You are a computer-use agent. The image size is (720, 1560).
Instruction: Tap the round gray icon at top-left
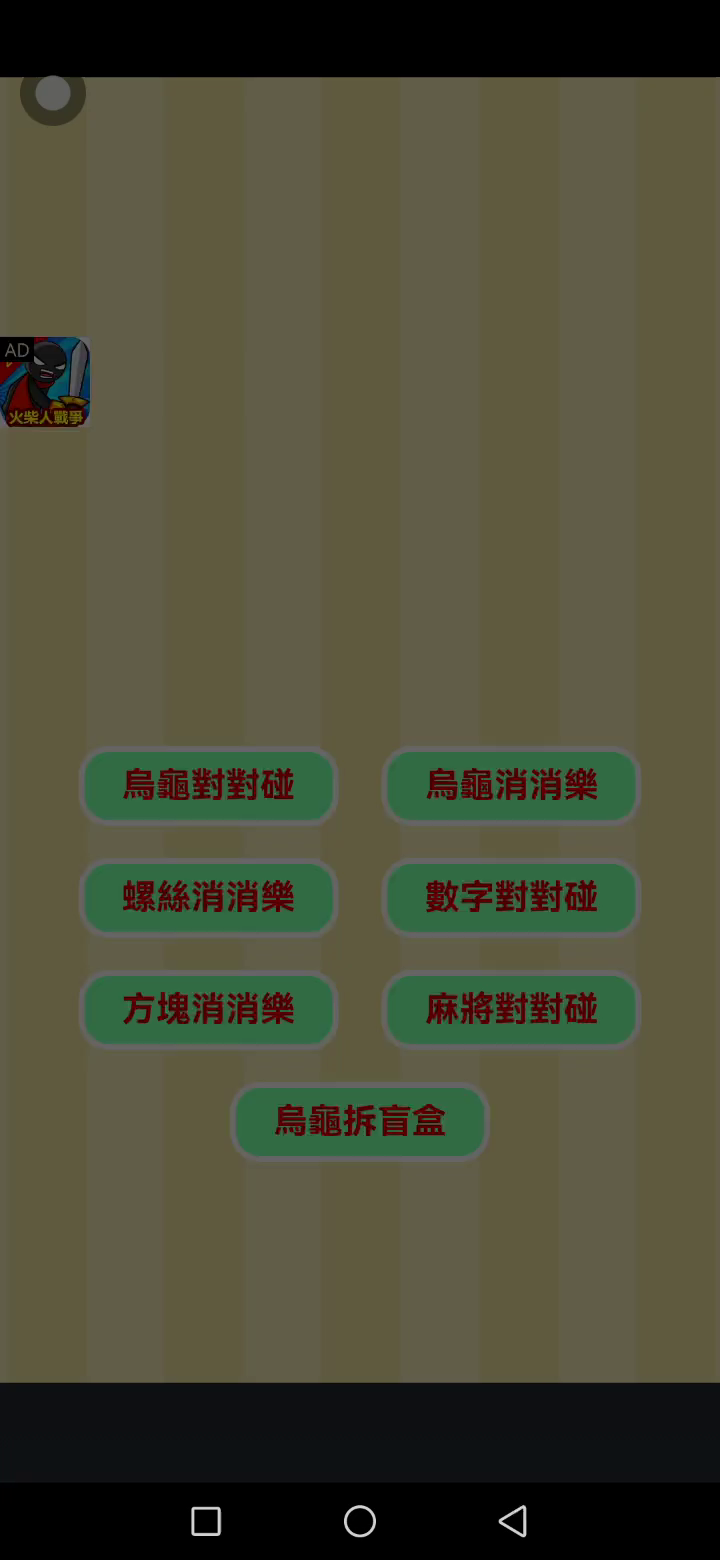[x=53, y=95]
